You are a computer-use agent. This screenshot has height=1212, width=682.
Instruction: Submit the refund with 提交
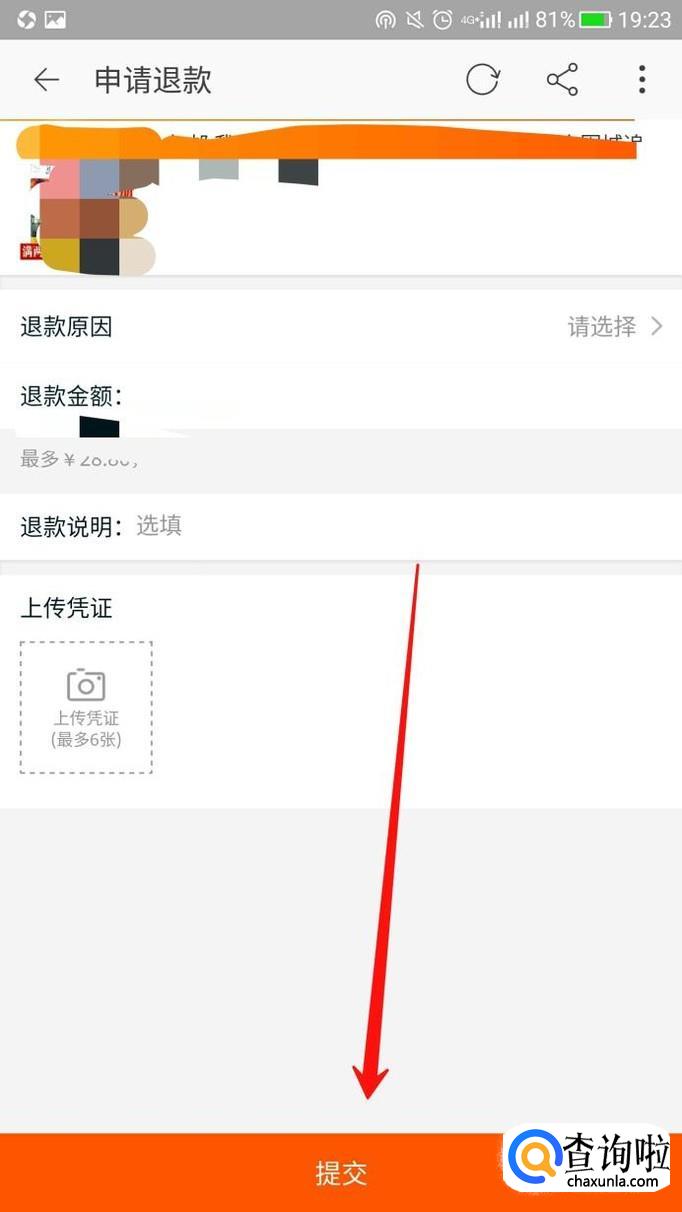341,1173
